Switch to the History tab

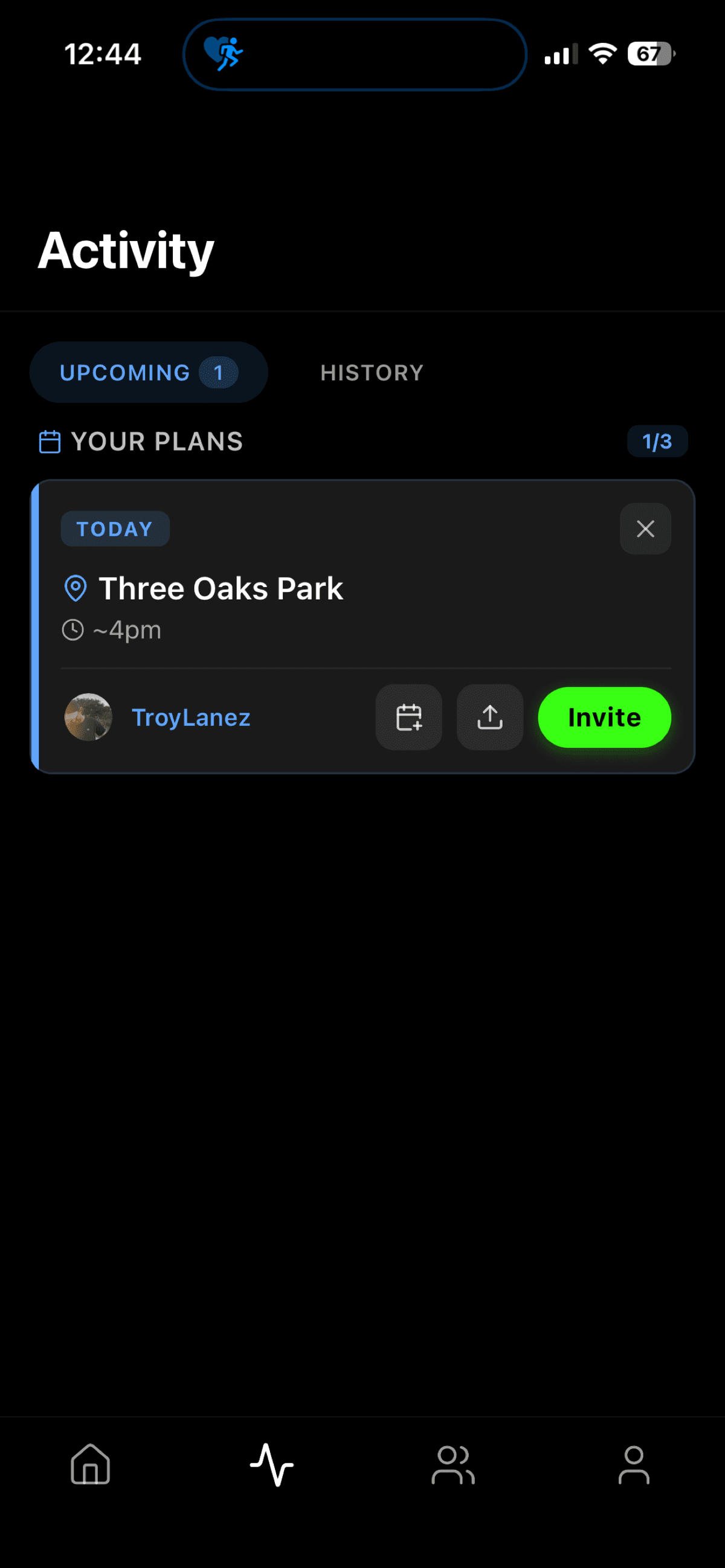click(x=372, y=373)
